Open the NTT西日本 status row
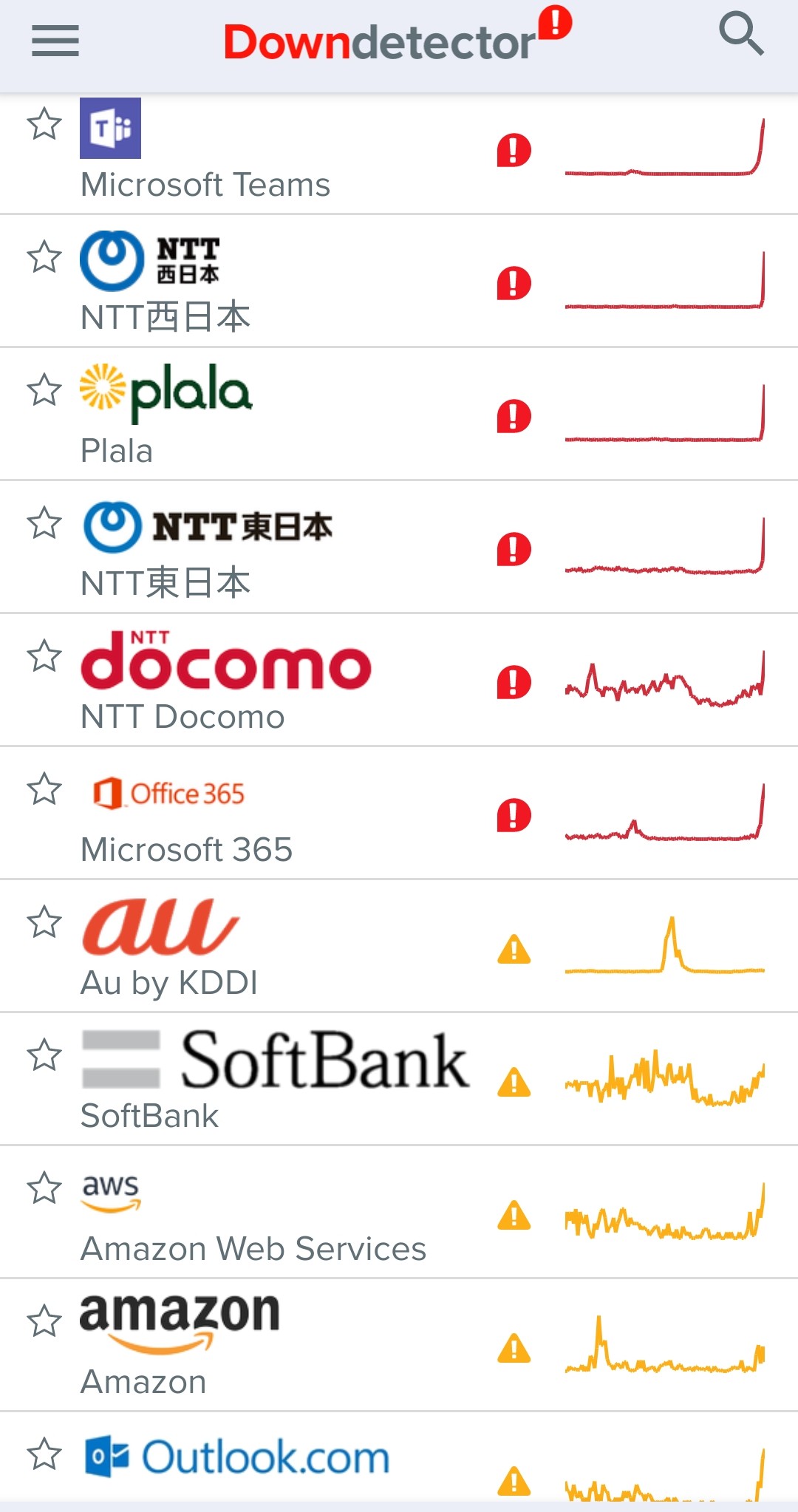Image resolution: width=798 pixels, height=1512 pixels. pos(399,281)
